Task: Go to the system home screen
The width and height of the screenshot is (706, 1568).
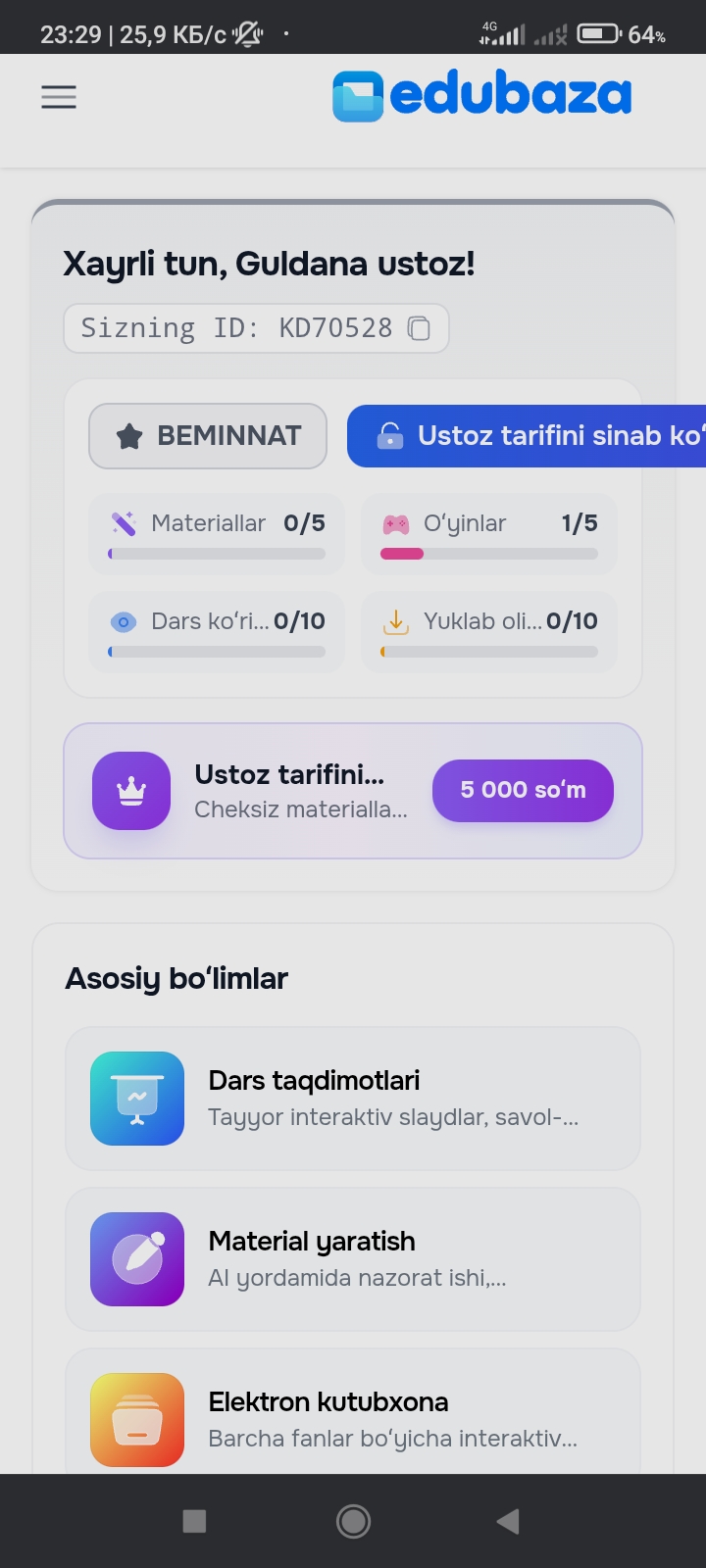Action: tap(353, 1521)
